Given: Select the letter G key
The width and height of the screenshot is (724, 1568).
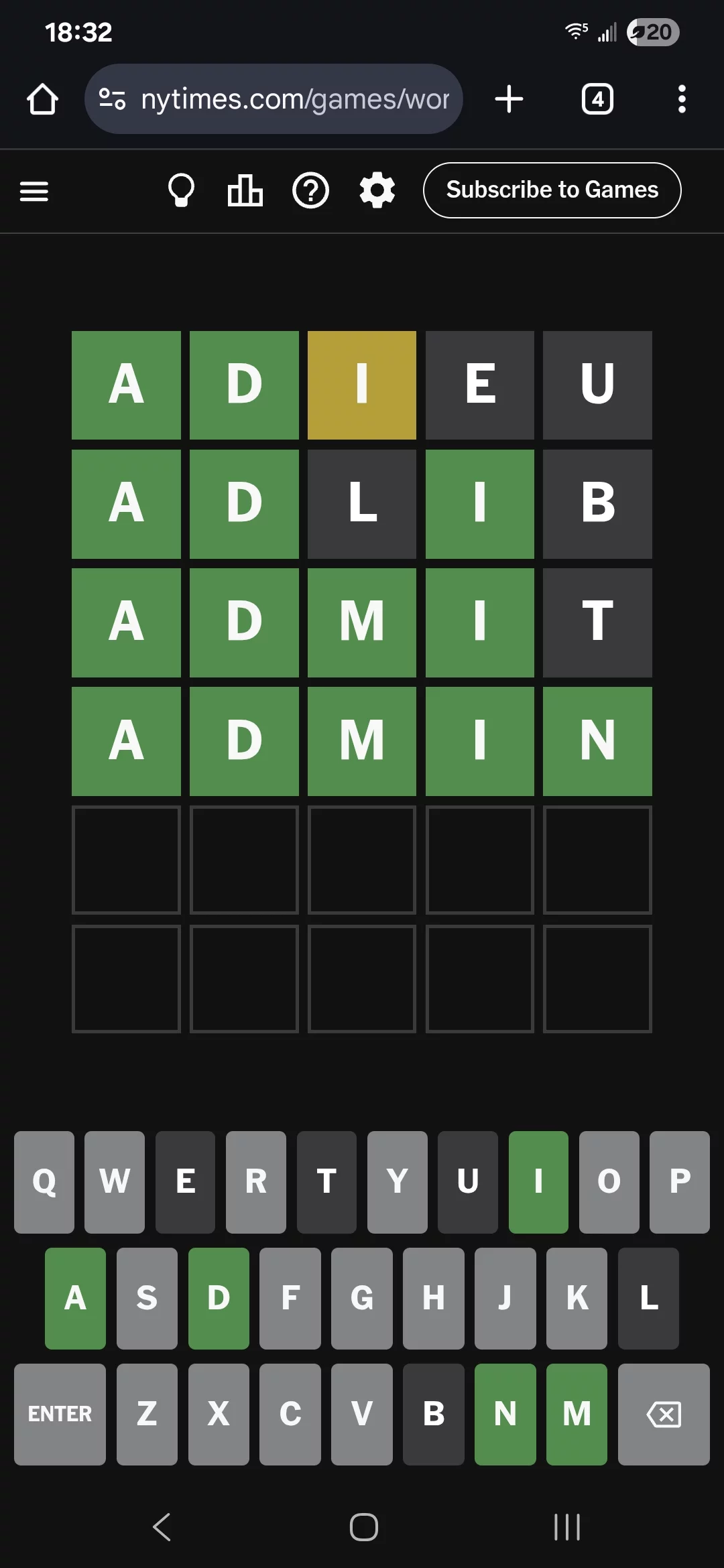Looking at the screenshot, I should pyautogui.click(x=361, y=1298).
